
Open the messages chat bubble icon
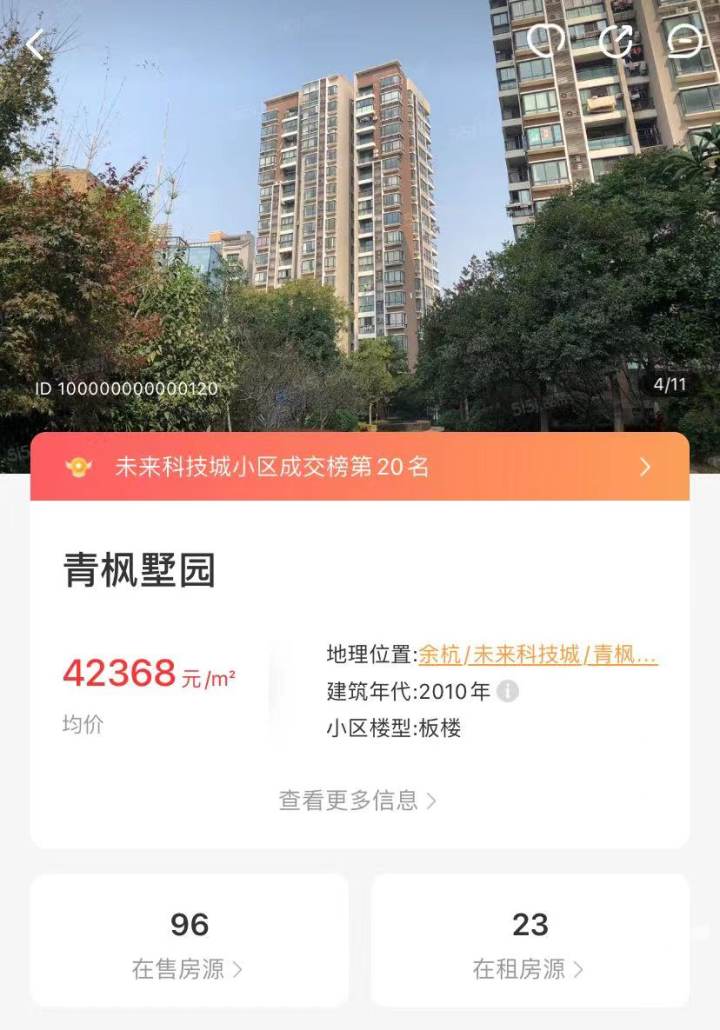click(685, 41)
